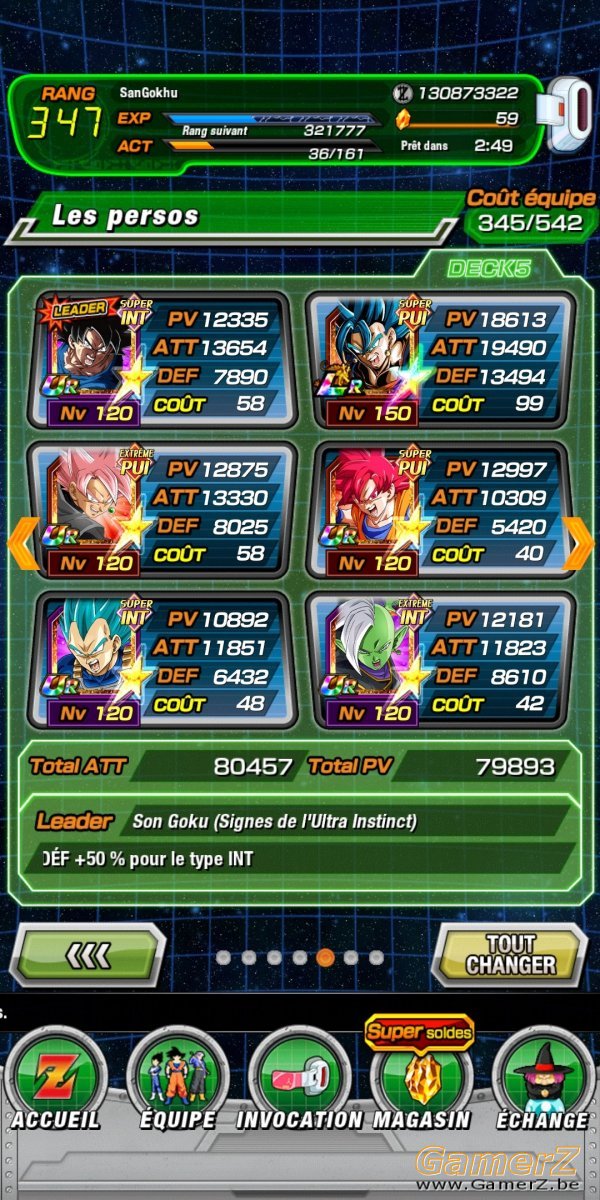Image resolution: width=600 pixels, height=1200 pixels.
Task: Open the ÉCHANGE tab
Action: pyautogui.click(x=542, y=1082)
